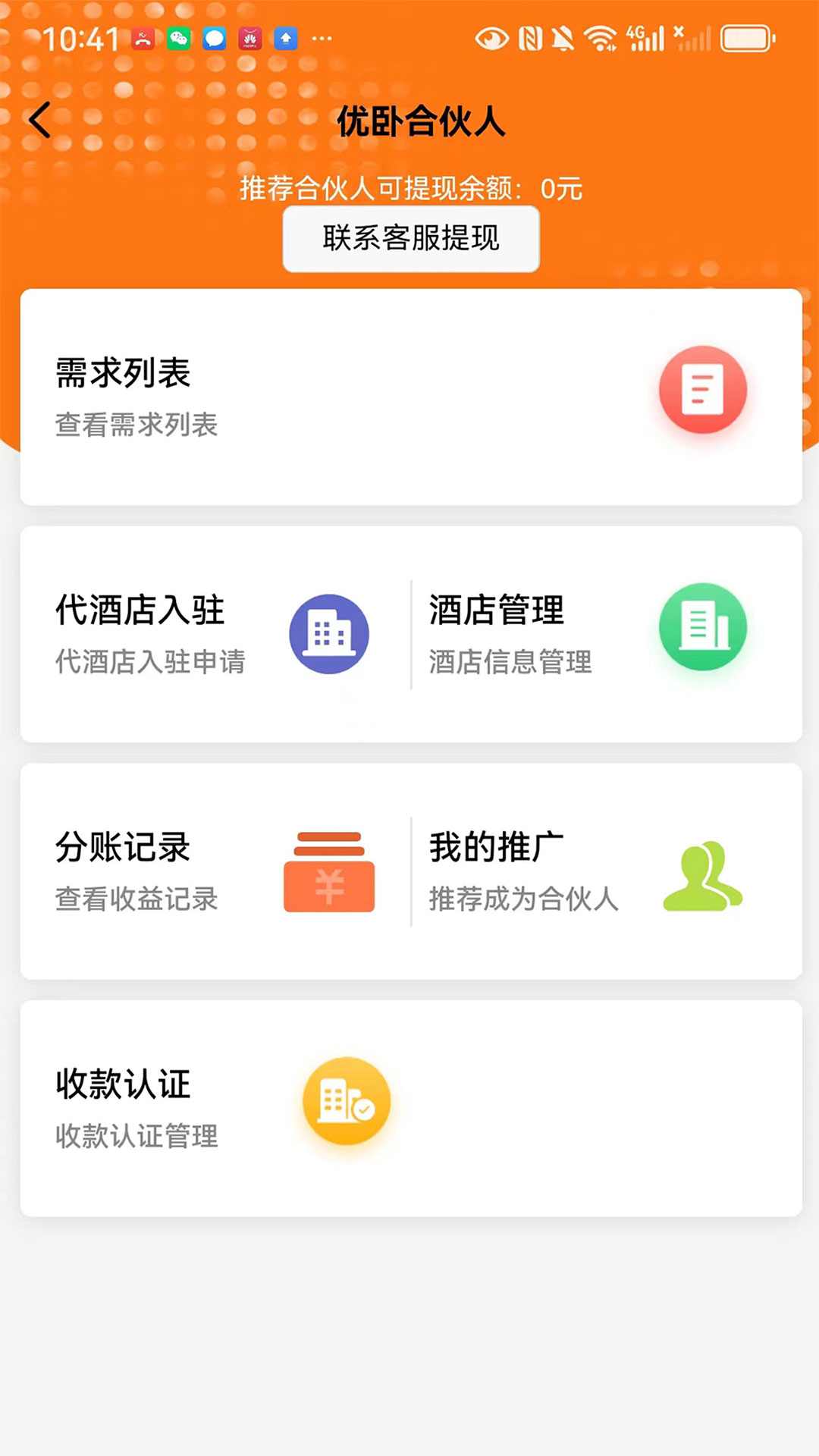The image size is (819, 1456).
Task: Select the 酒店信息管理 entry
Action: pyautogui.click(x=509, y=662)
